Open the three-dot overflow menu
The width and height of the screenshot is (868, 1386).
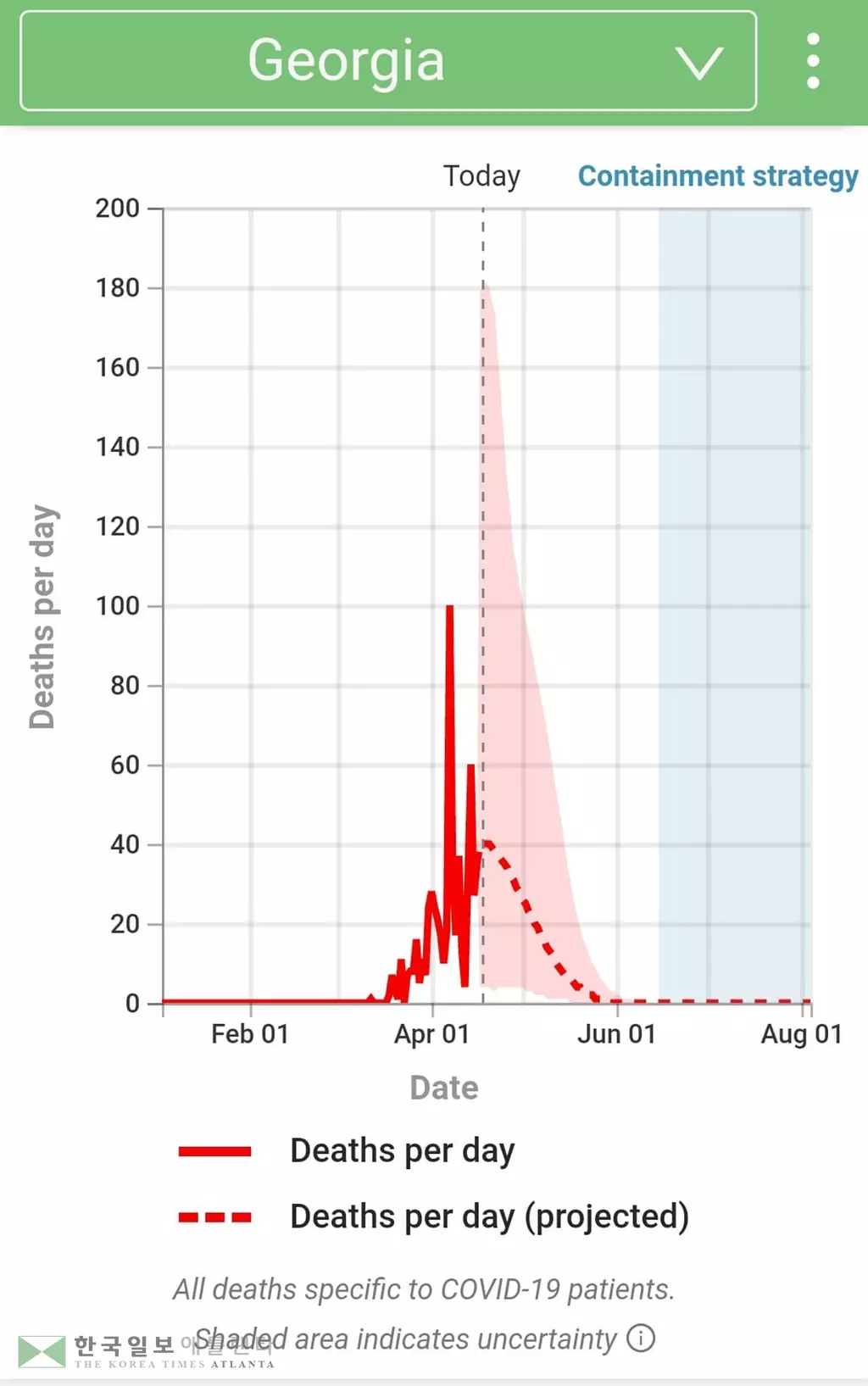(x=813, y=61)
